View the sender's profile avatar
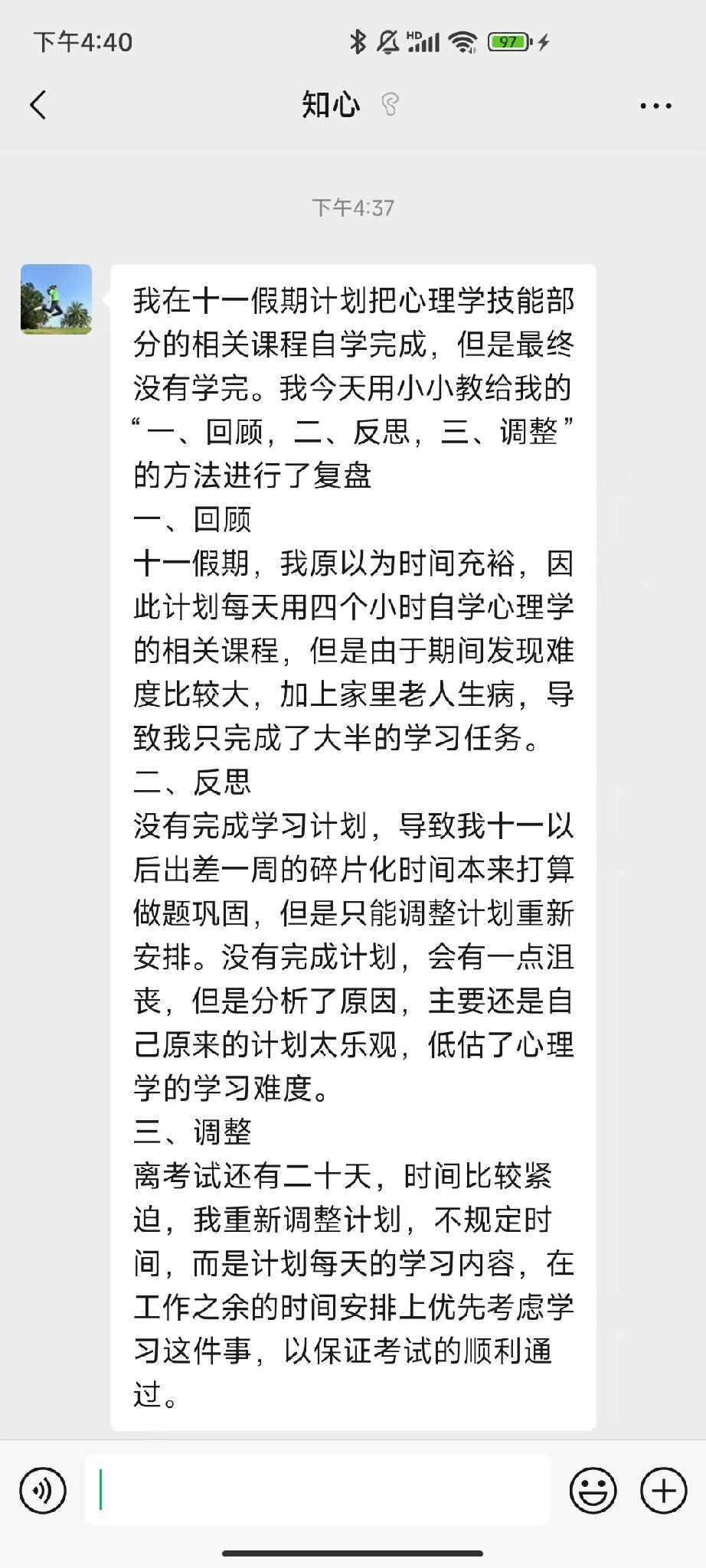This screenshot has height=1568, width=706. click(56, 299)
